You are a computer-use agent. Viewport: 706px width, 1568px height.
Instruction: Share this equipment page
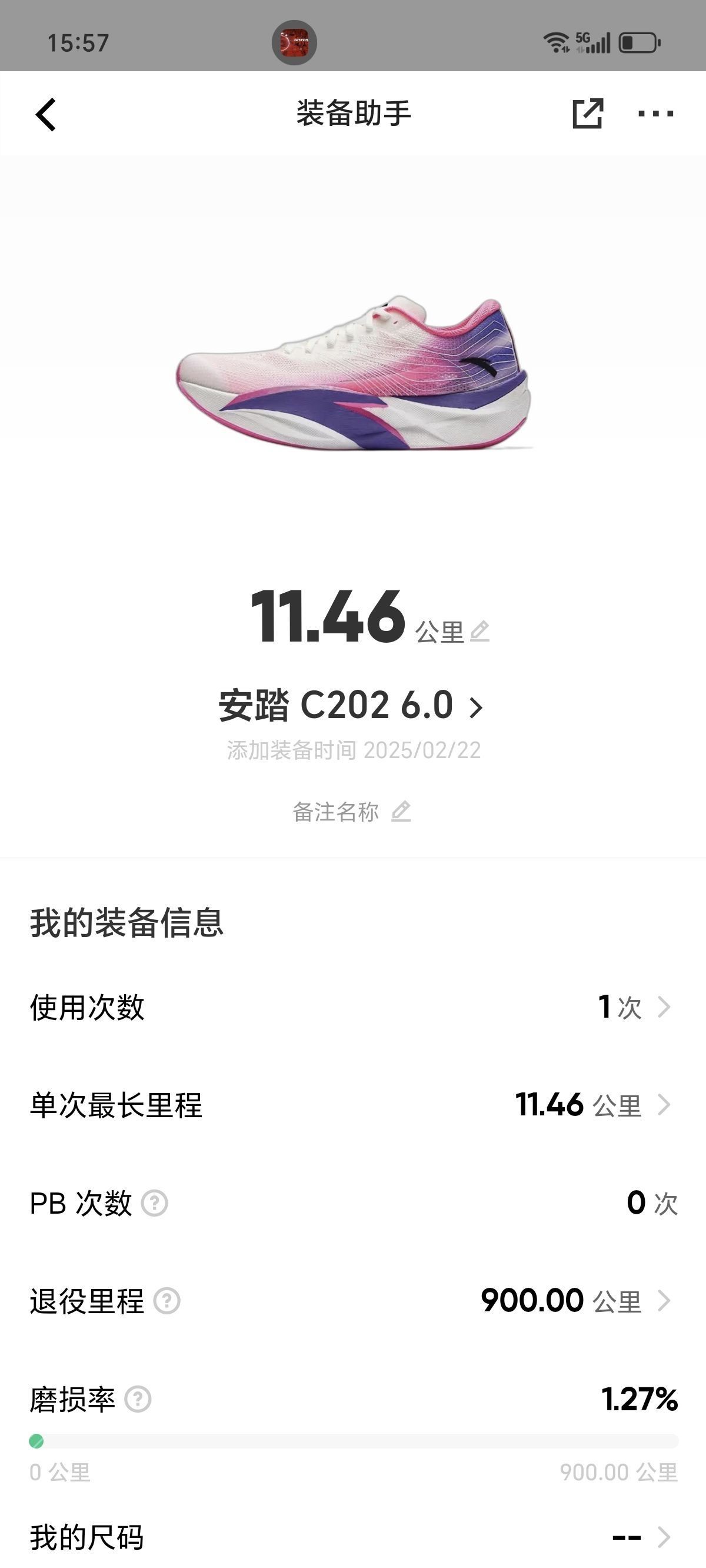[x=587, y=113]
